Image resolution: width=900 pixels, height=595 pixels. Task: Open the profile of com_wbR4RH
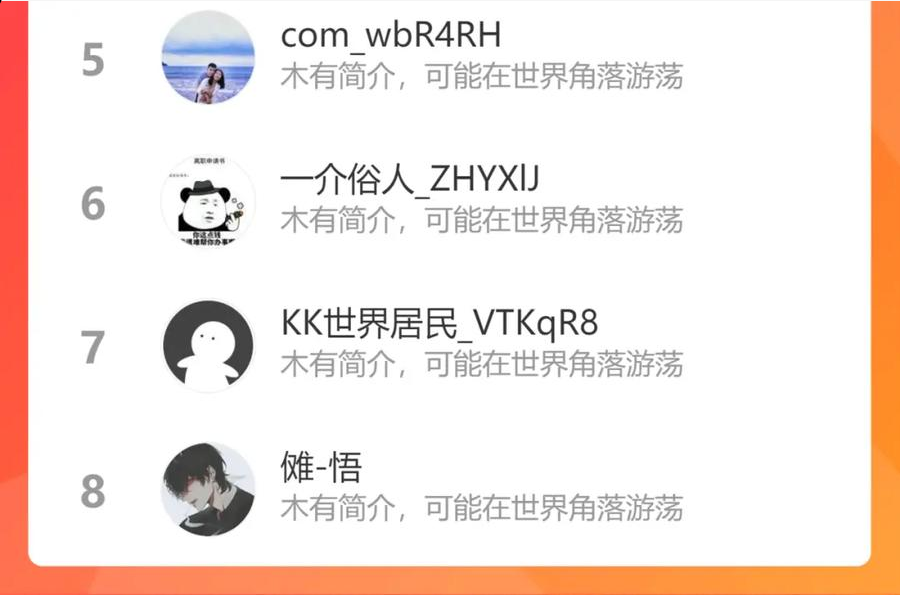(x=391, y=36)
